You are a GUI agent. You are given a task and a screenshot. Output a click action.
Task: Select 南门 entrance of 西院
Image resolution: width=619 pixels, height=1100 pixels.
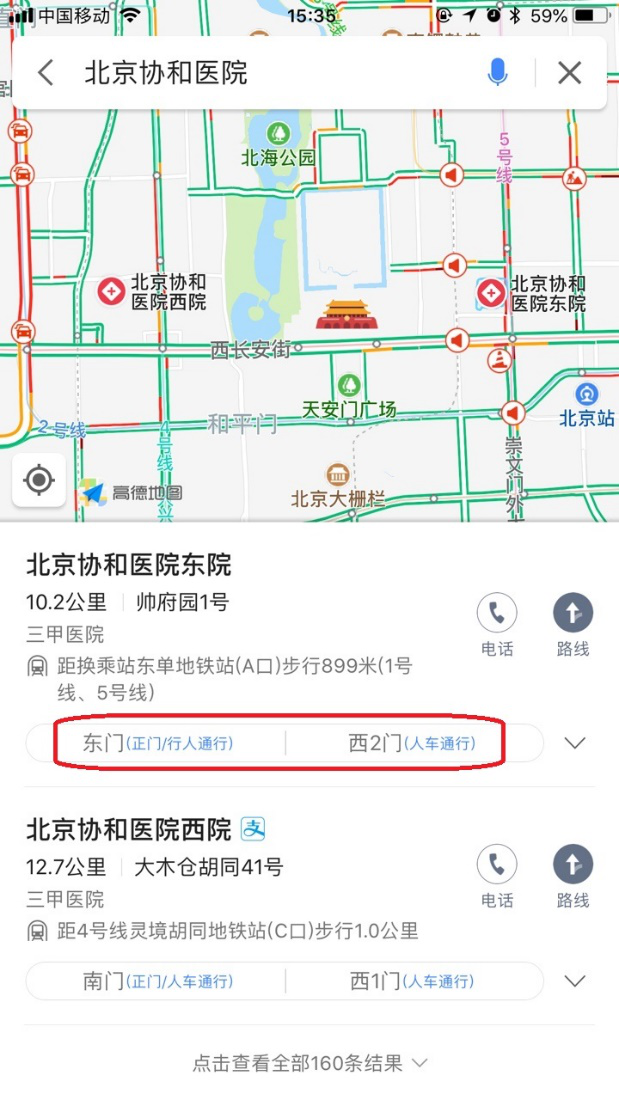click(157, 981)
